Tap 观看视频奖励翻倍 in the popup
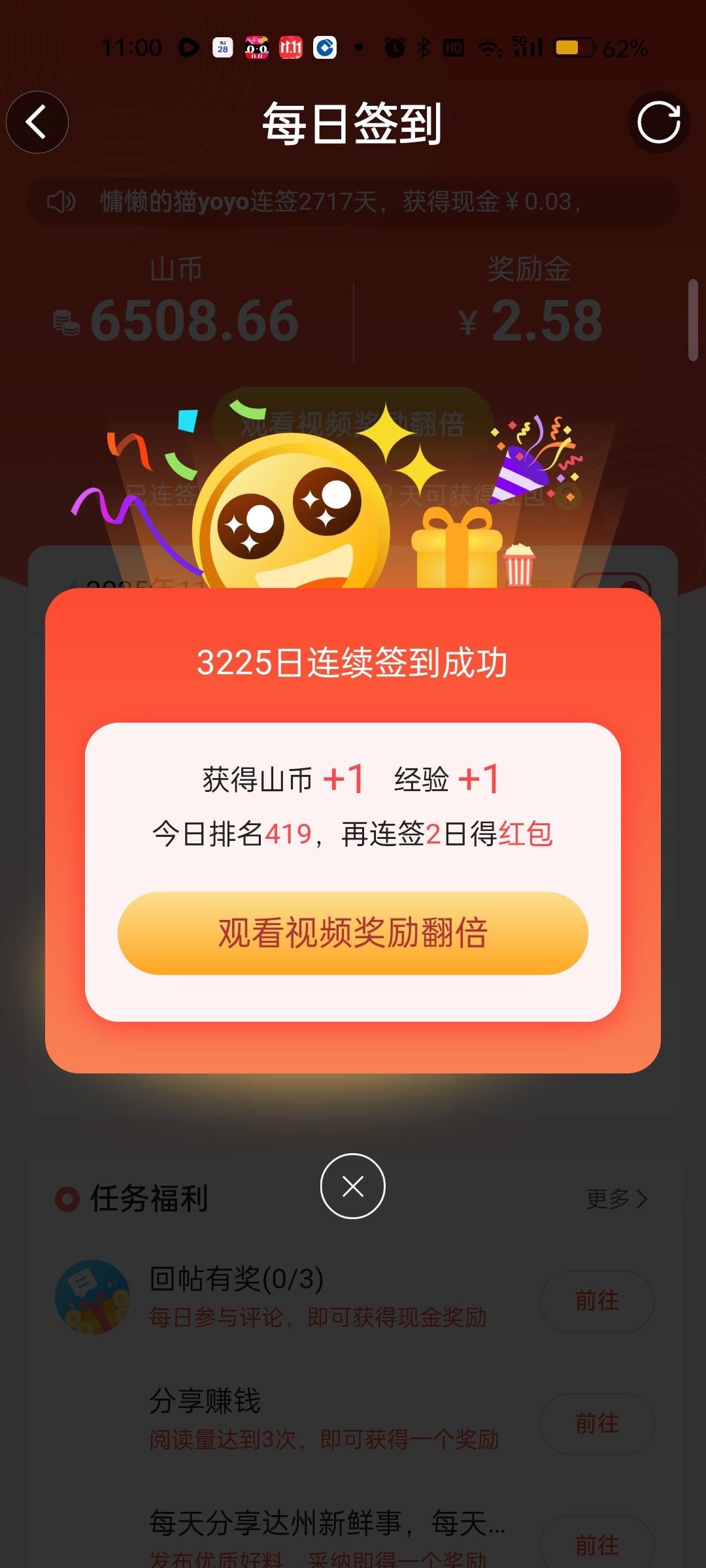This screenshot has width=706, height=1568. pos(352,933)
